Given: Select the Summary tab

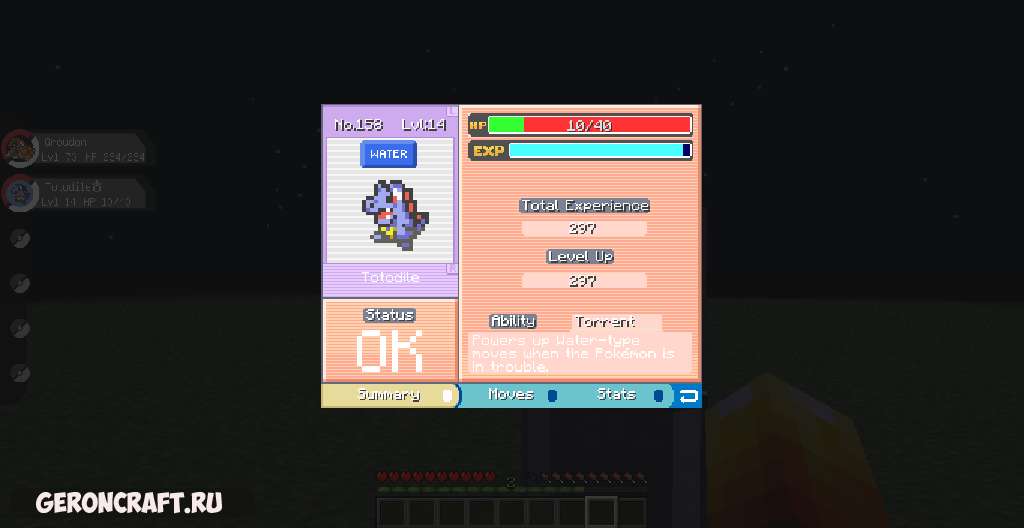Looking at the screenshot, I should [x=390, y=395].
